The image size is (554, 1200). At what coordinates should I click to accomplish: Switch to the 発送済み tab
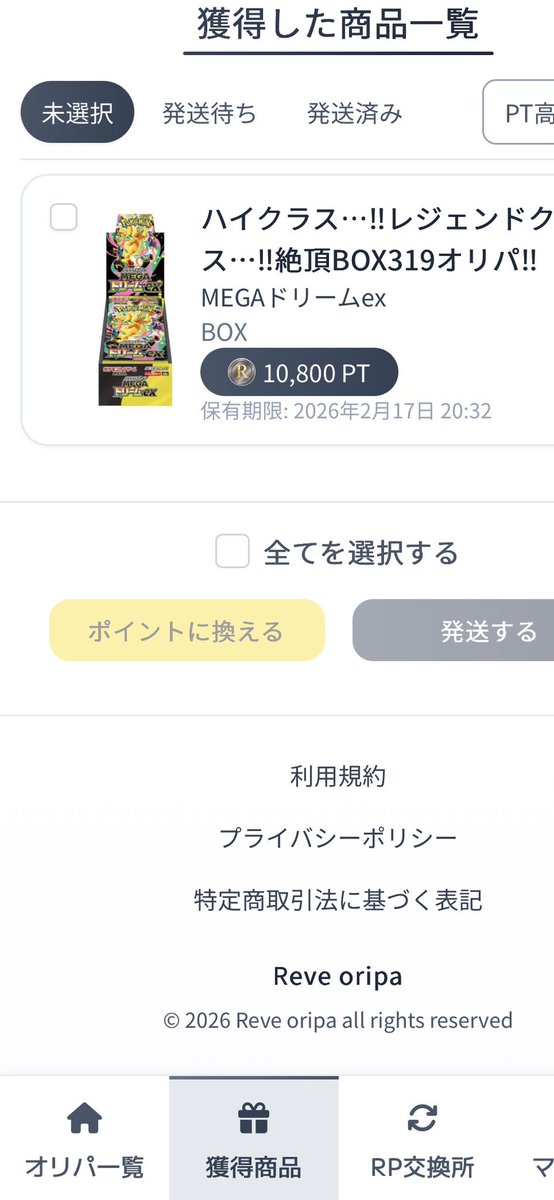click(355, 114)
